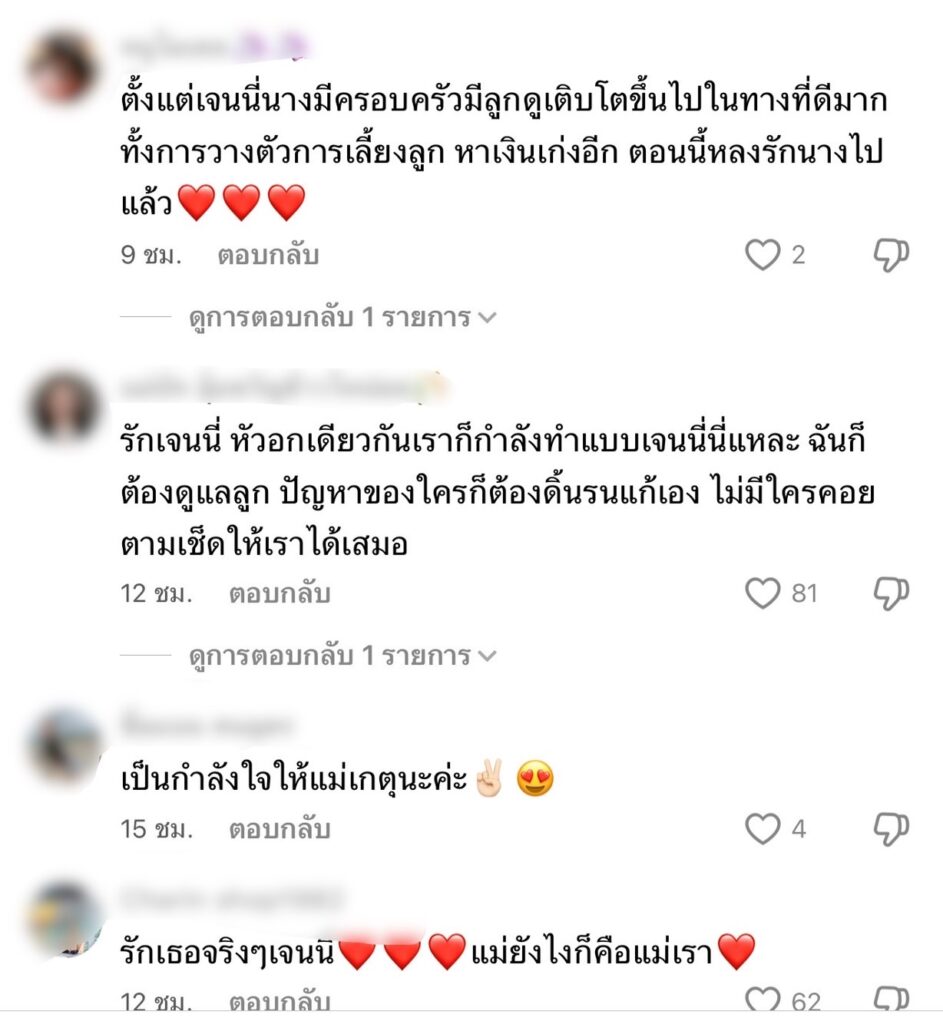Reply to the comment ending หลงรักนางไปแล้ว
The height and width of the screenshot is (1024, 943).
pyautogui.click(x=268, y=256)
